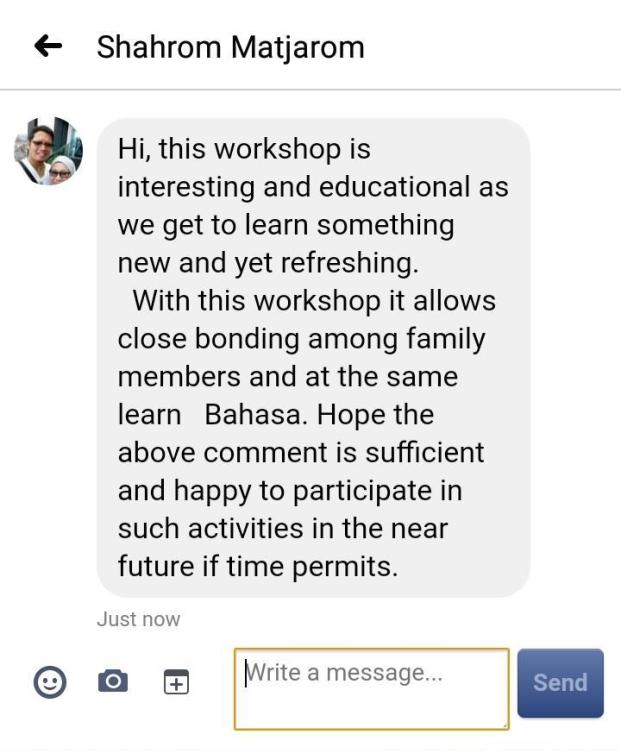Attach a photo with the camera icon
Viewport: 621px width, 751px height.
pyautogui.click(x=112, y=682)
